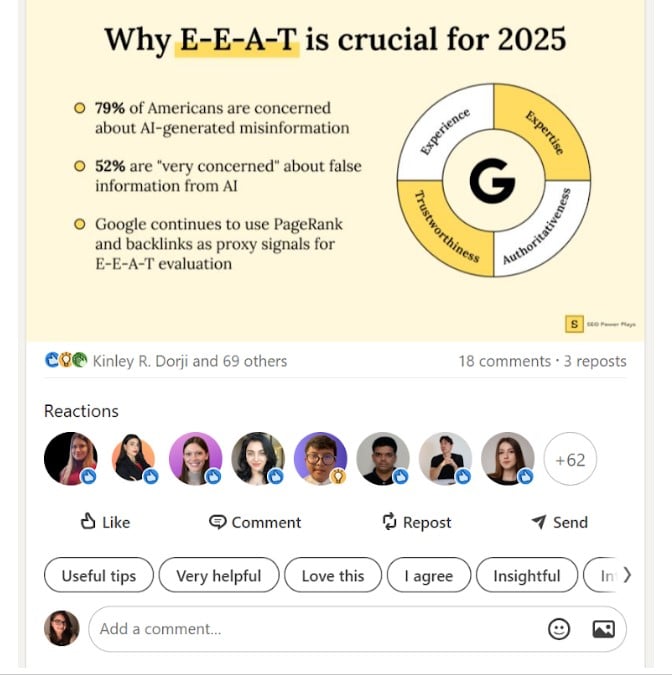This screenshot has height=675, width=672.
Task: Repost this post
Action: pyautogui.click(x=416, y=522)
